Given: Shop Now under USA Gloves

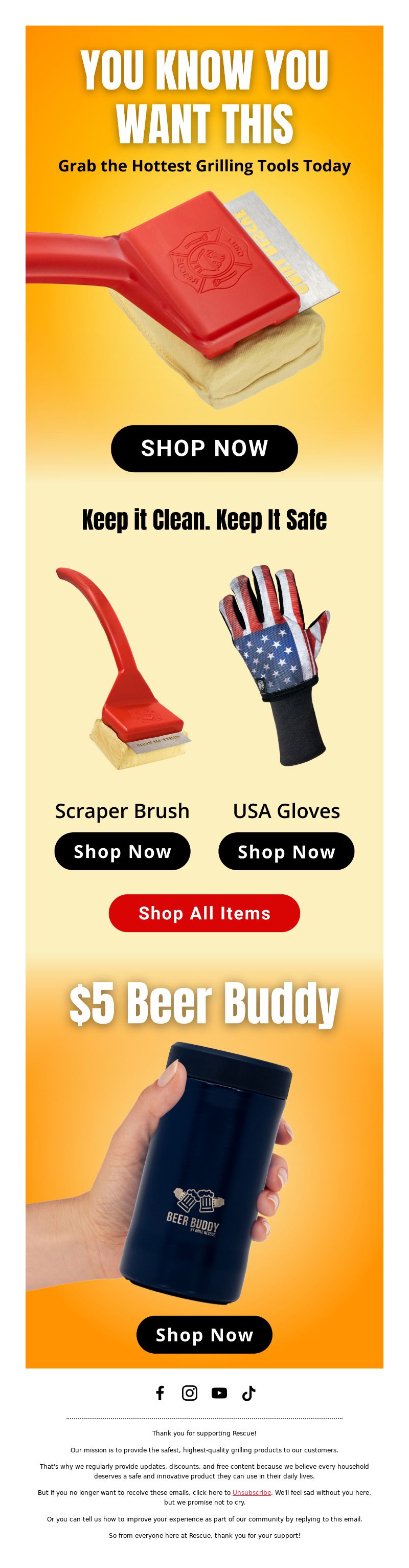Looking at the screenshot, I should coord(286,851).
